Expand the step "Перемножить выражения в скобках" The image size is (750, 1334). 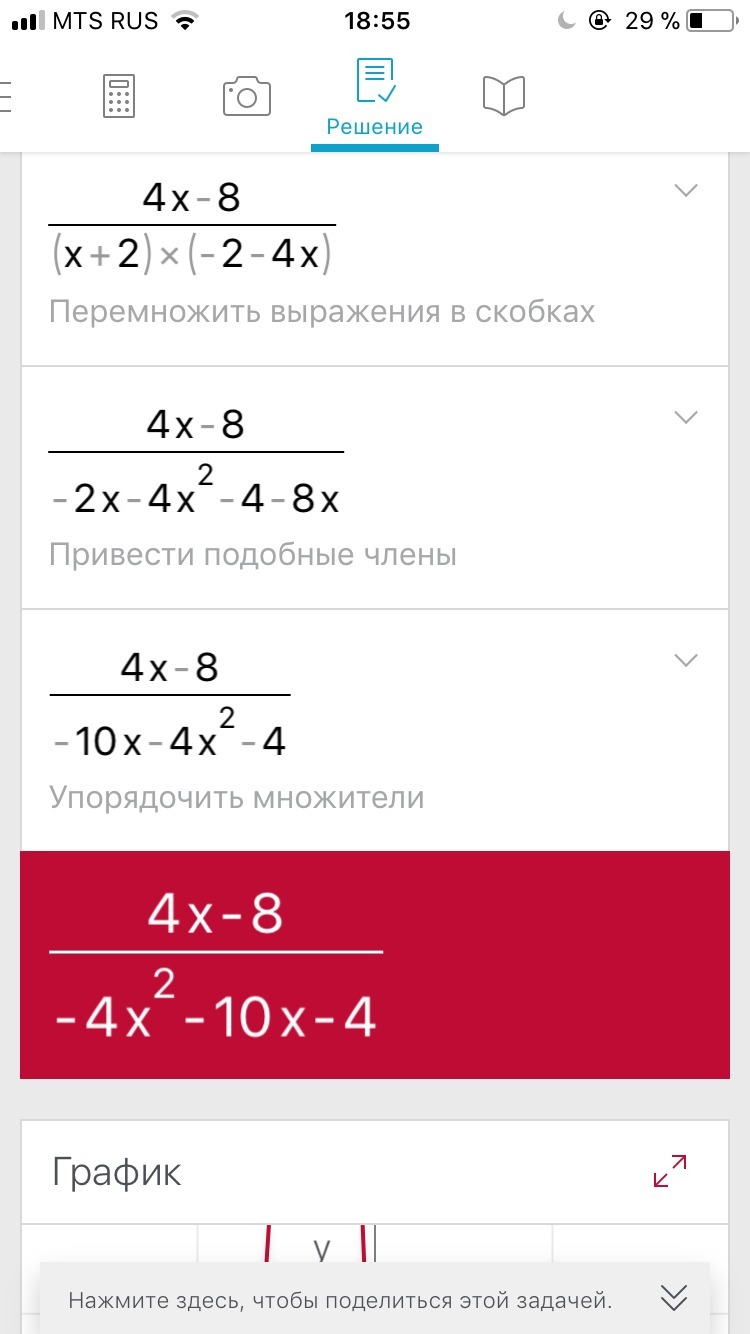[686, 191]
